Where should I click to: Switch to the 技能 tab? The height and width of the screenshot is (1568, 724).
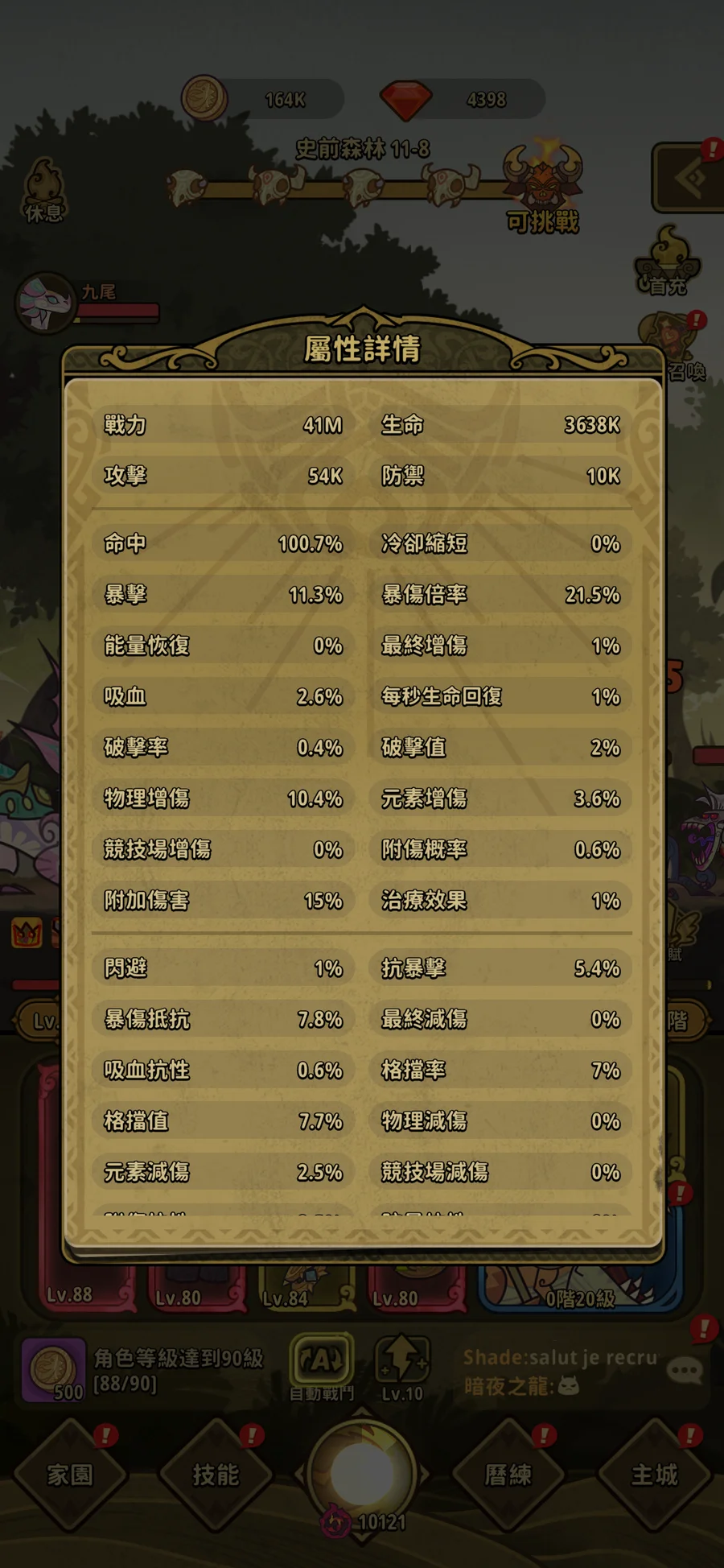click(216, 1475)
